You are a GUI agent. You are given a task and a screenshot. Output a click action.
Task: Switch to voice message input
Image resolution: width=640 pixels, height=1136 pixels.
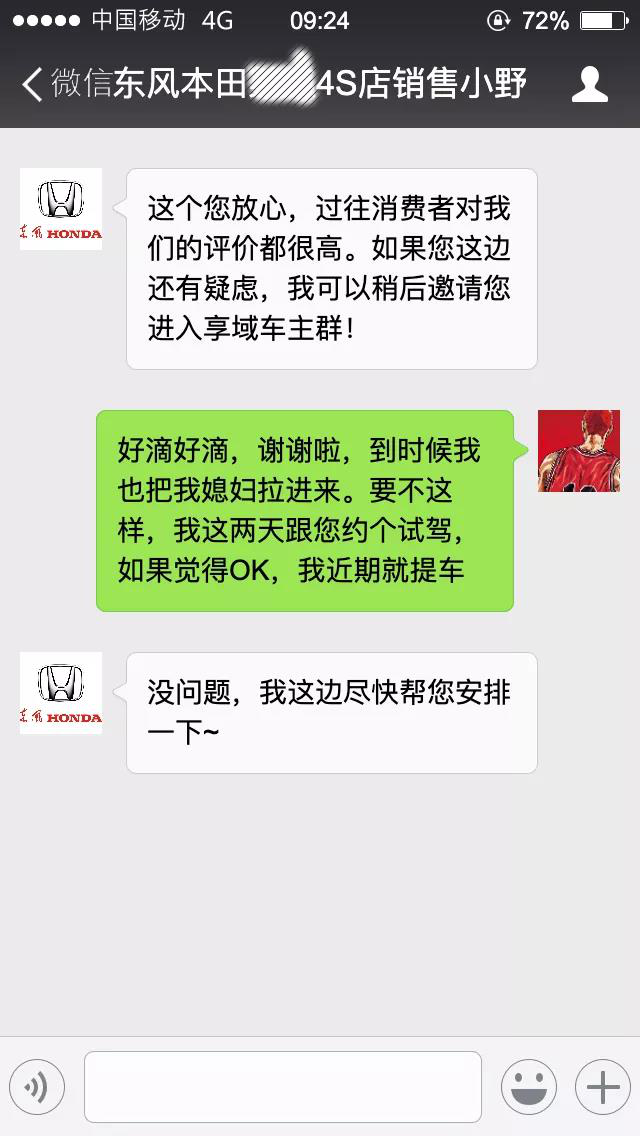coord(37,1087)
